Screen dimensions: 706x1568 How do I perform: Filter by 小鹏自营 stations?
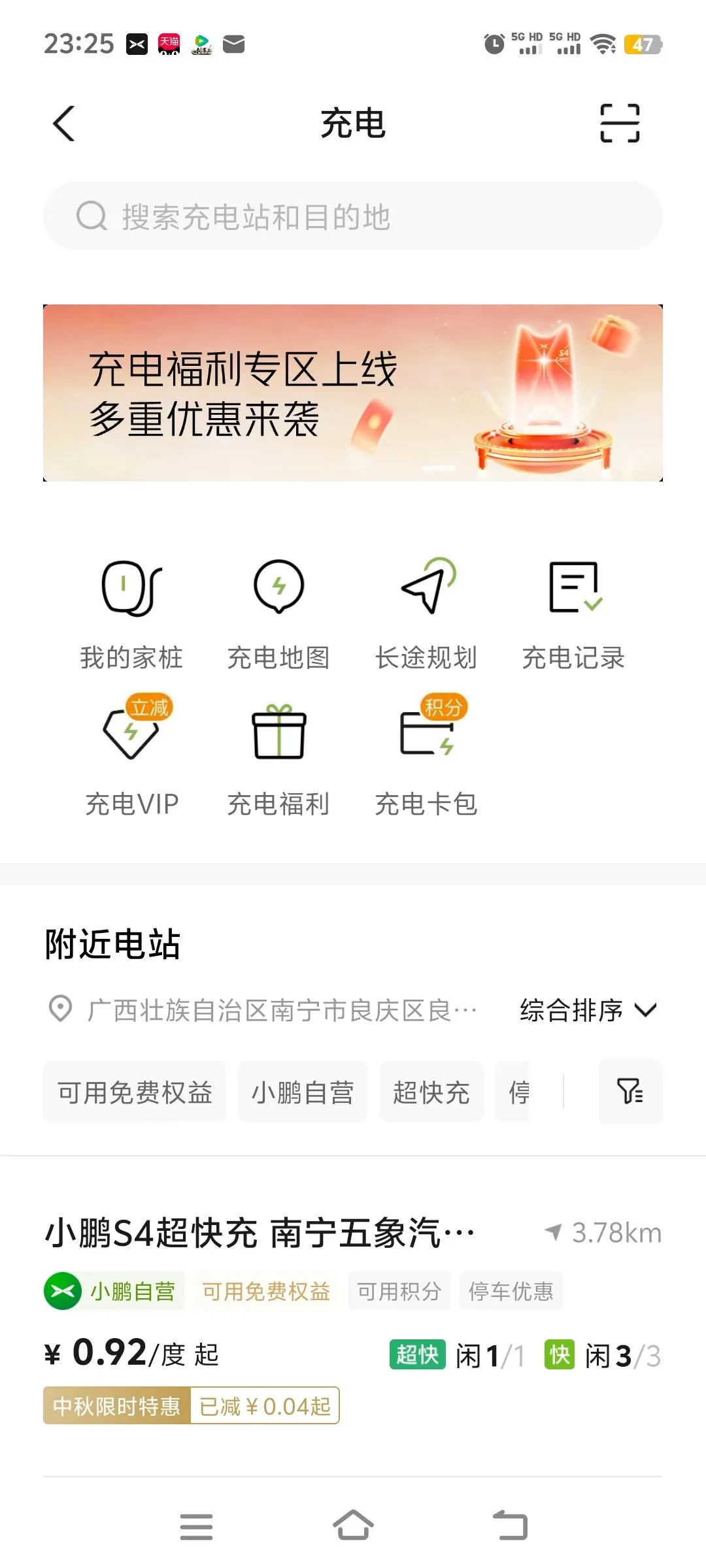303,1092
